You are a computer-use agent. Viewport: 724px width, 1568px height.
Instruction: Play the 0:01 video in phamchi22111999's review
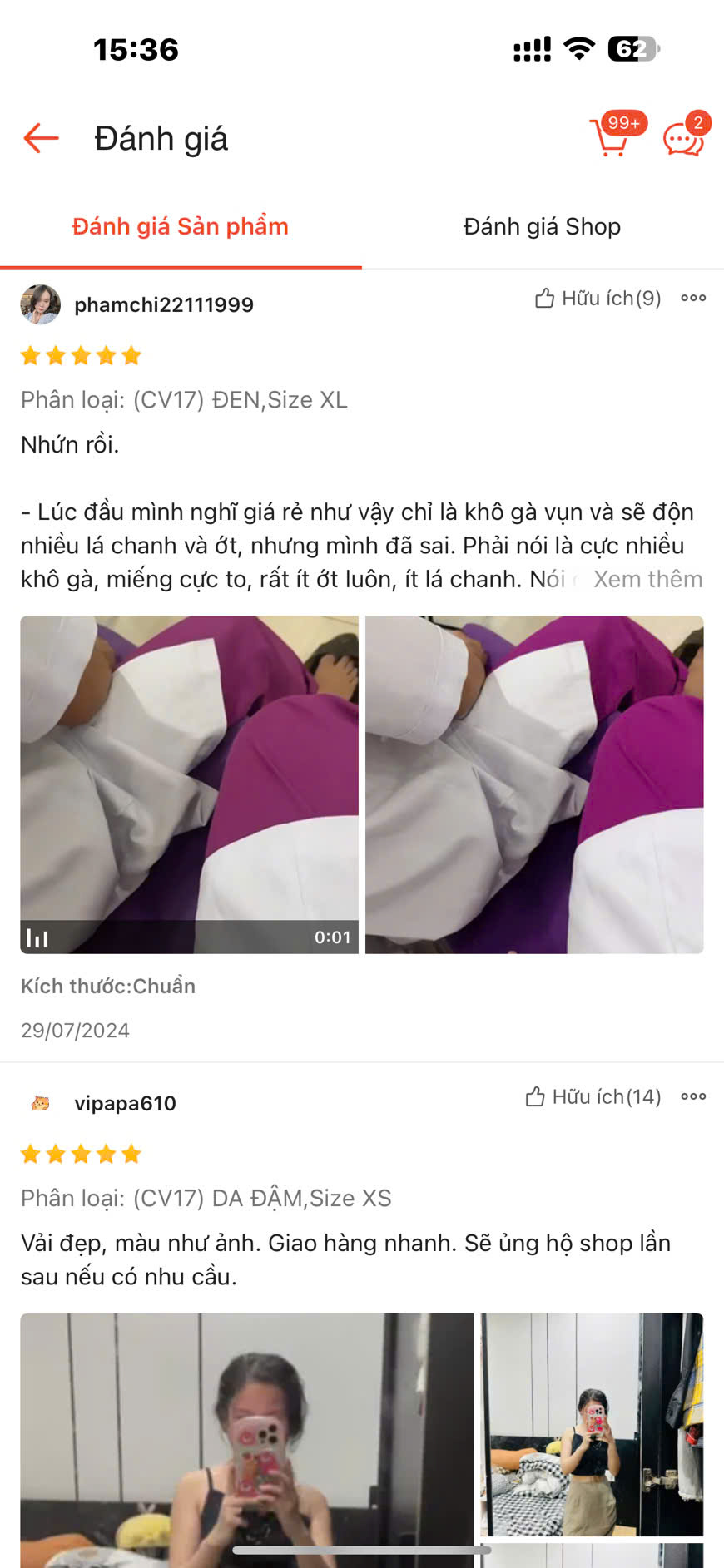pyautogui.click(x=189, y=784)
